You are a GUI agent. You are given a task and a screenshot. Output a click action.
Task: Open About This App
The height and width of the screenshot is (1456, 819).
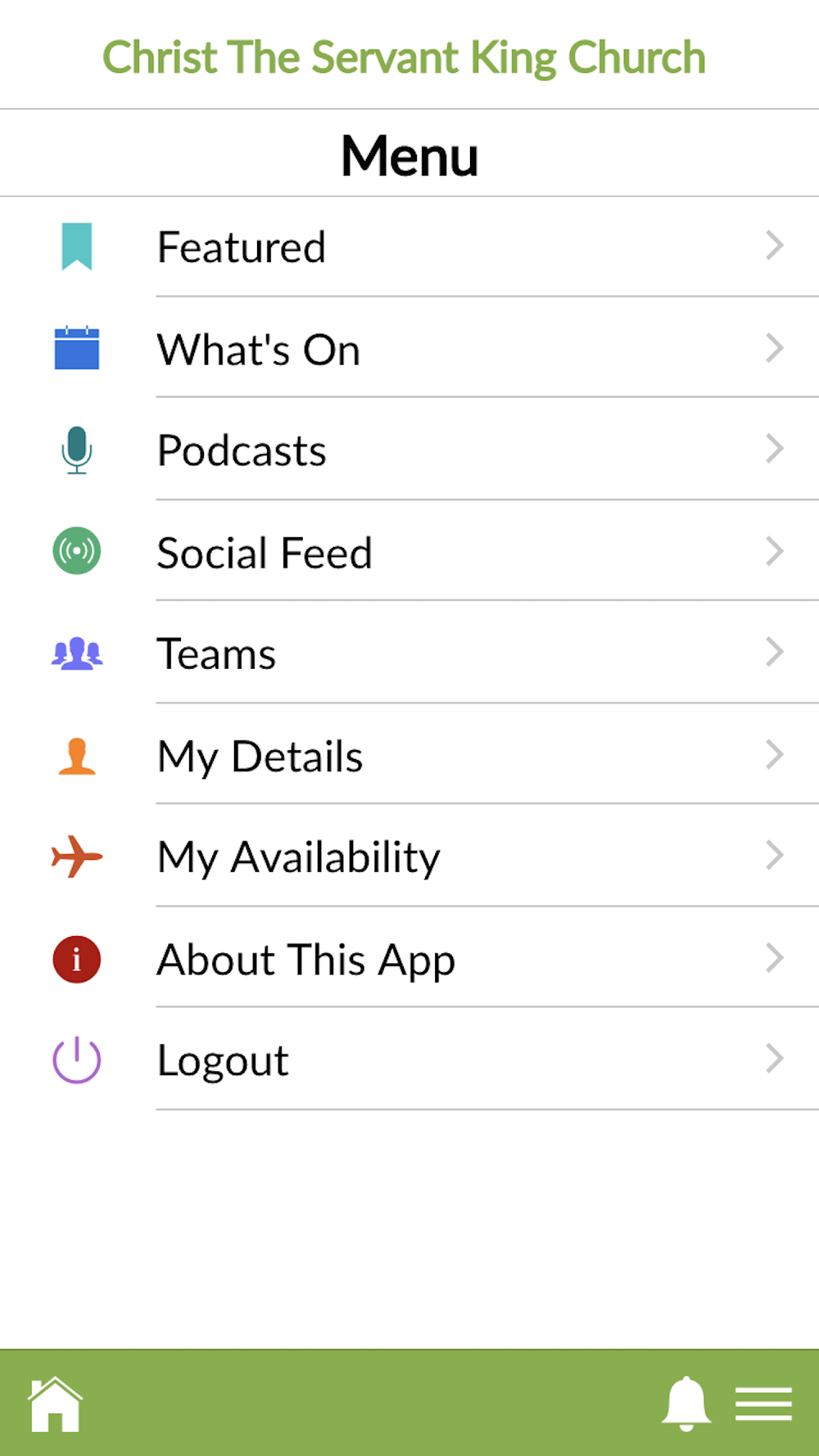click(x=409, y=958)
